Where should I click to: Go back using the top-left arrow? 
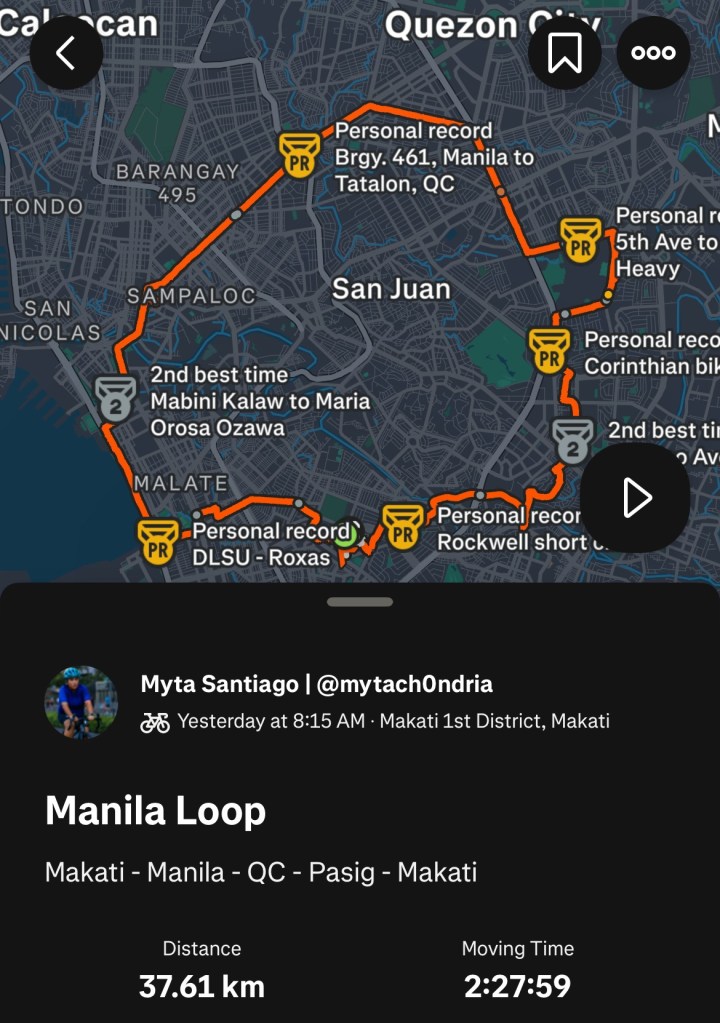pyautogui.click(x=66, y=53)
